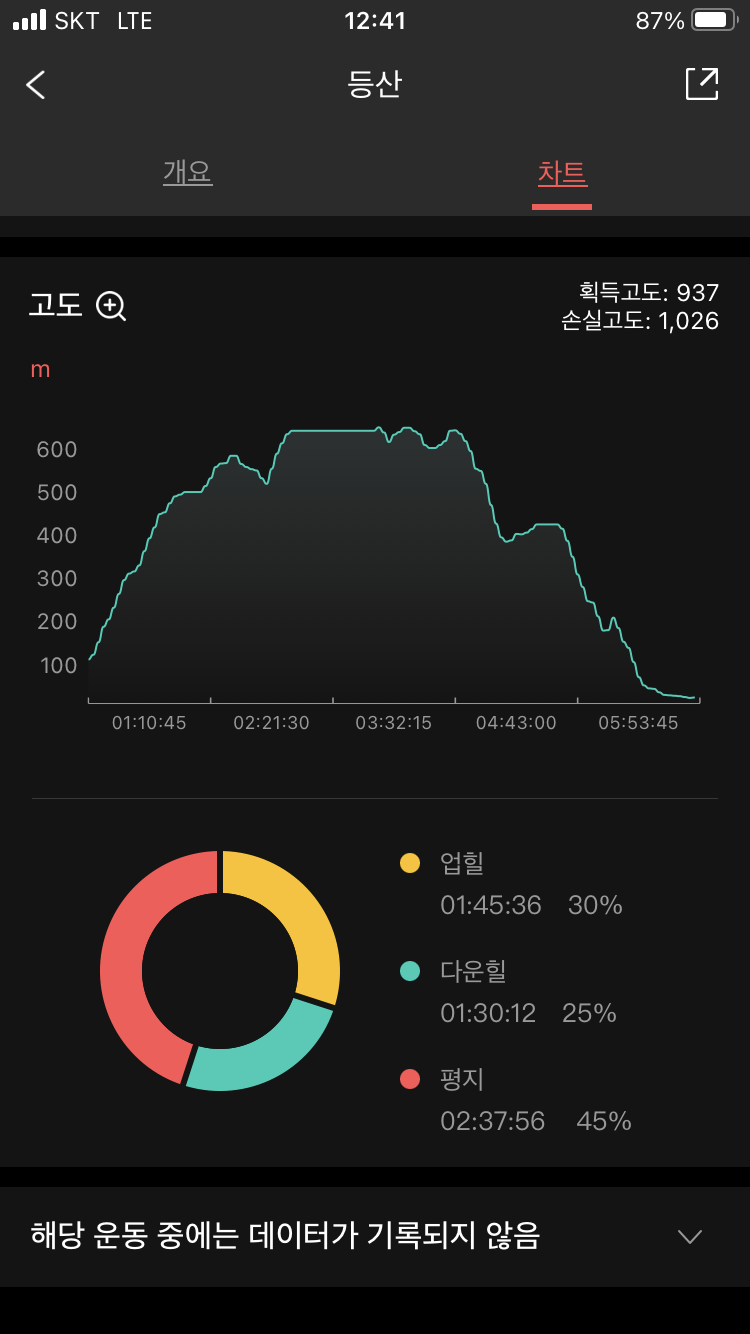Select the 차트 tab

coord(562,173)
